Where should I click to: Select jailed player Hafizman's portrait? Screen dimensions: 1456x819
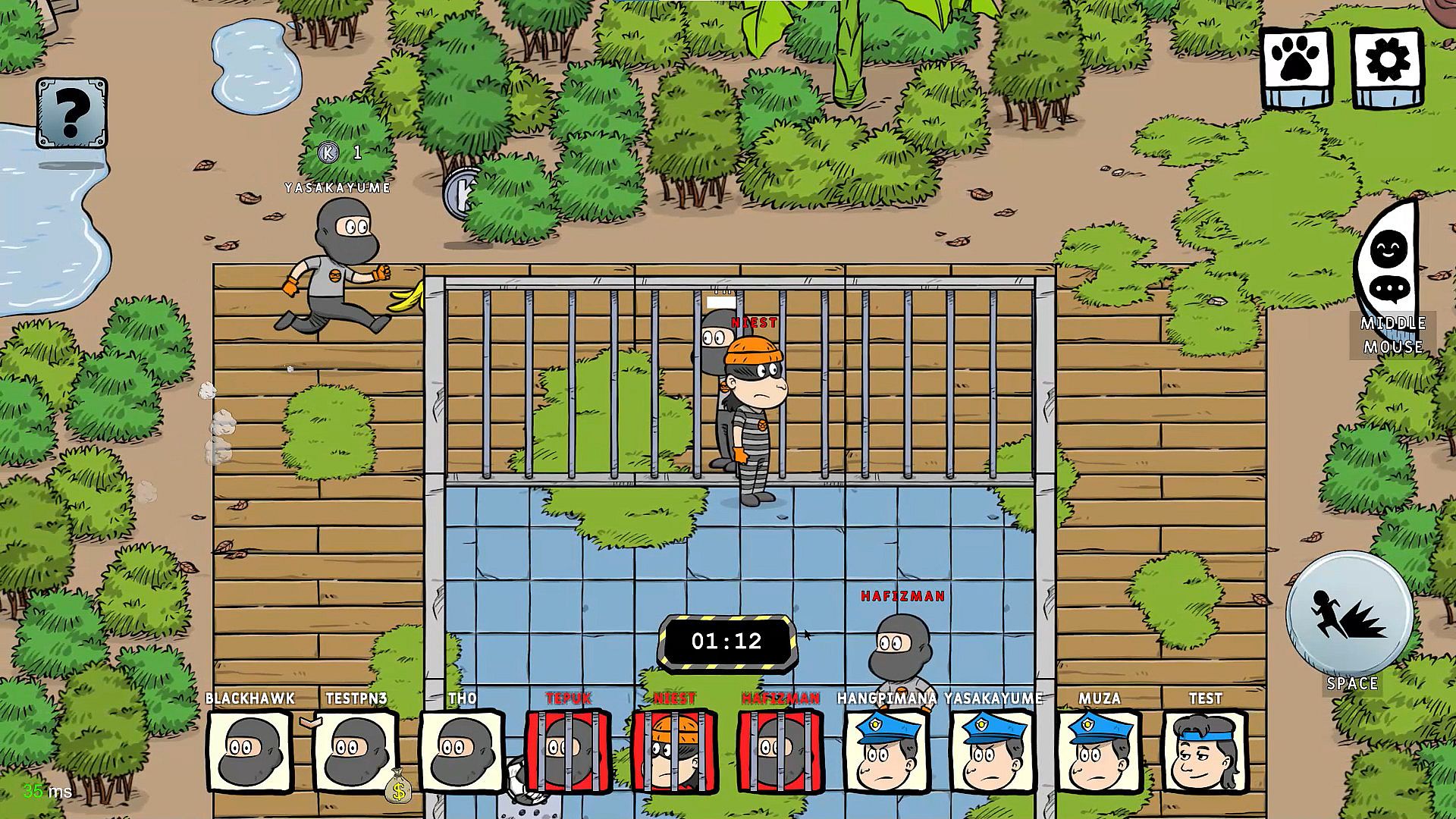pyautogui.click(x=780, y=751)
